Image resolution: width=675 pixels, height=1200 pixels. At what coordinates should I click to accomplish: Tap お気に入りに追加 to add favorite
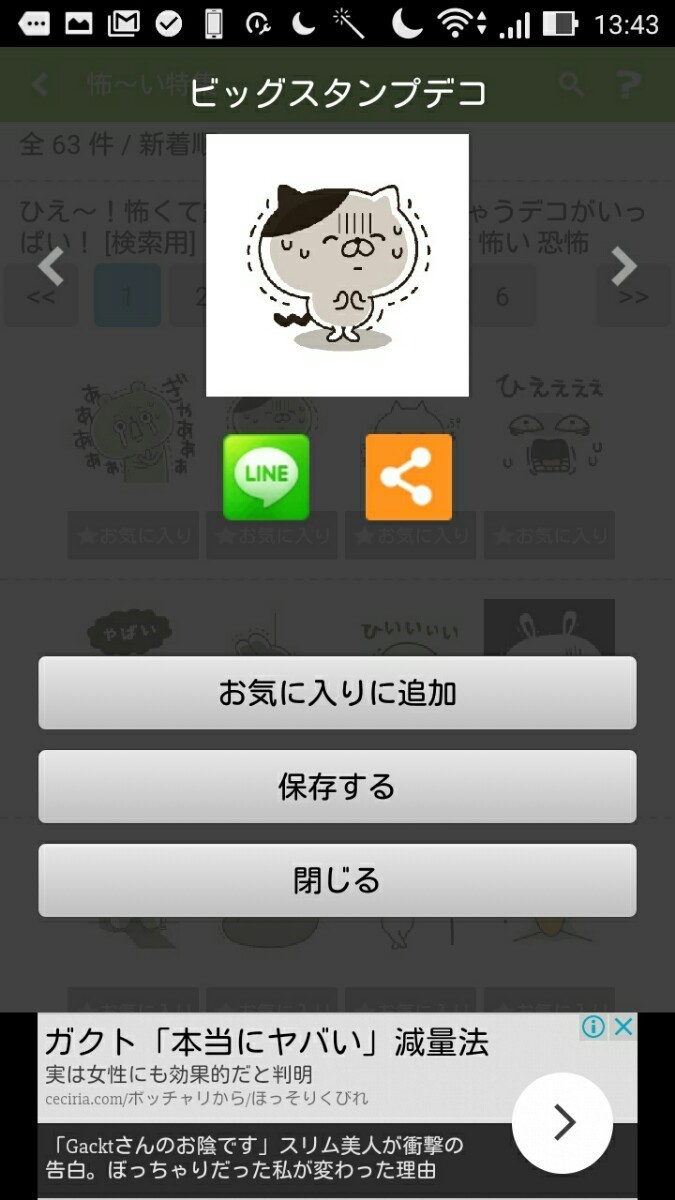coord(337,693)
